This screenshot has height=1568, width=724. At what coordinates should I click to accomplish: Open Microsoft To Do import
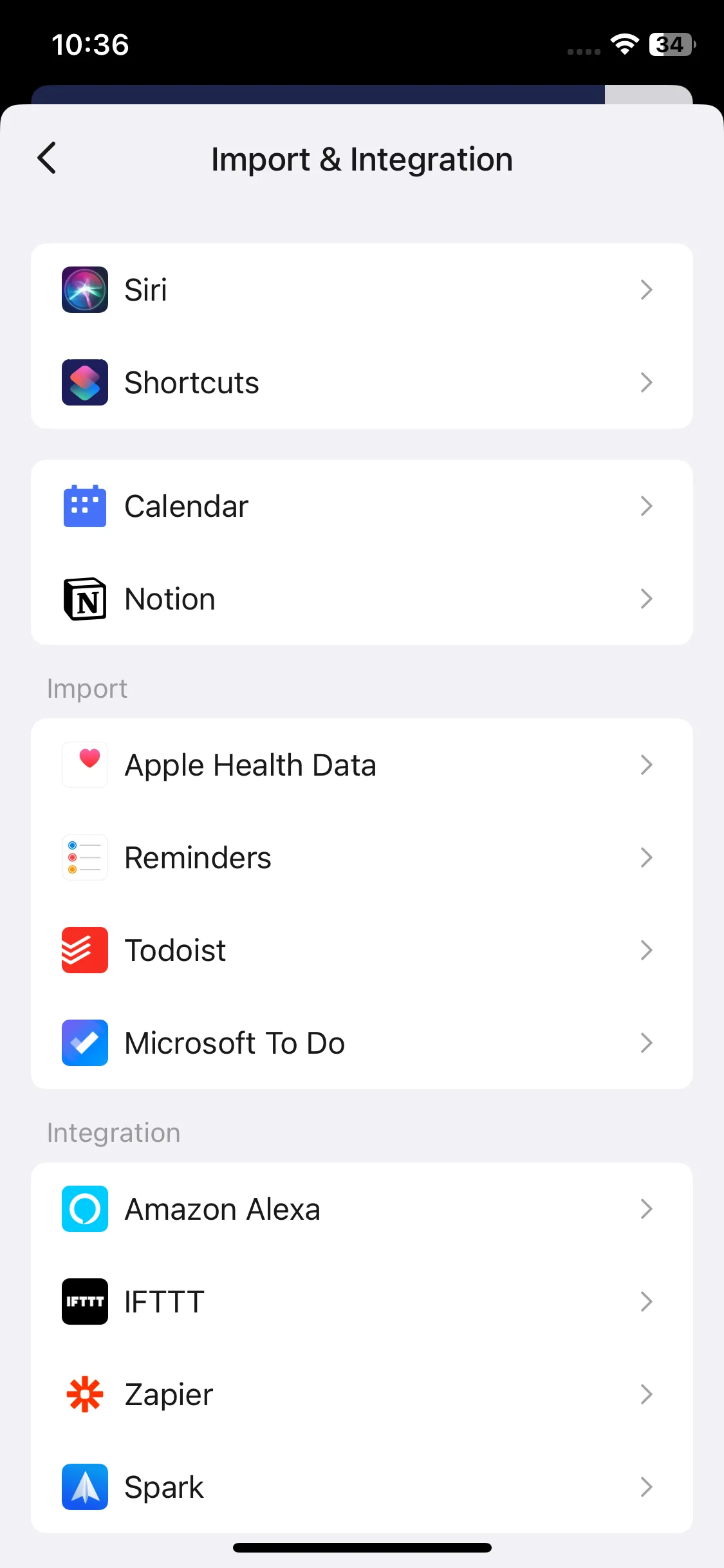362,1043
